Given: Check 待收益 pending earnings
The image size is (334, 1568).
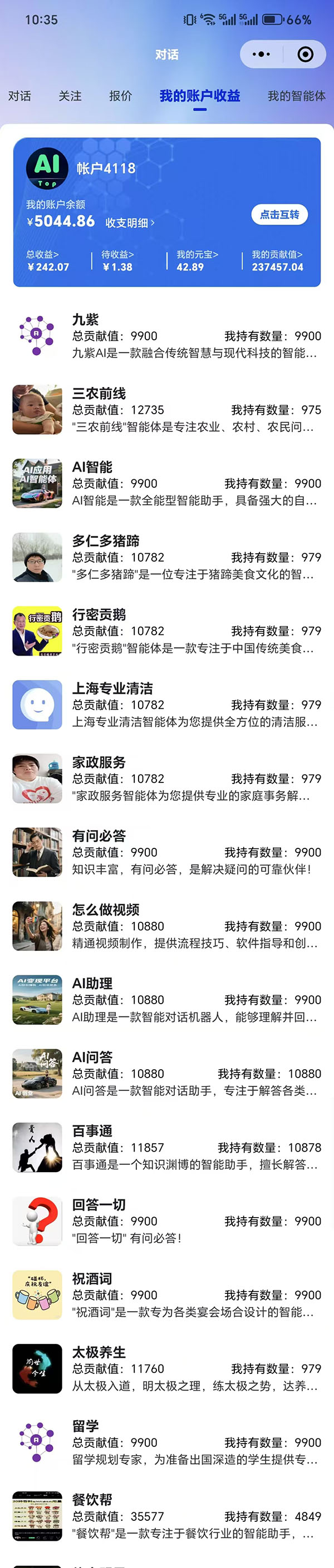Looking at the screenshot, I should 117,261.
